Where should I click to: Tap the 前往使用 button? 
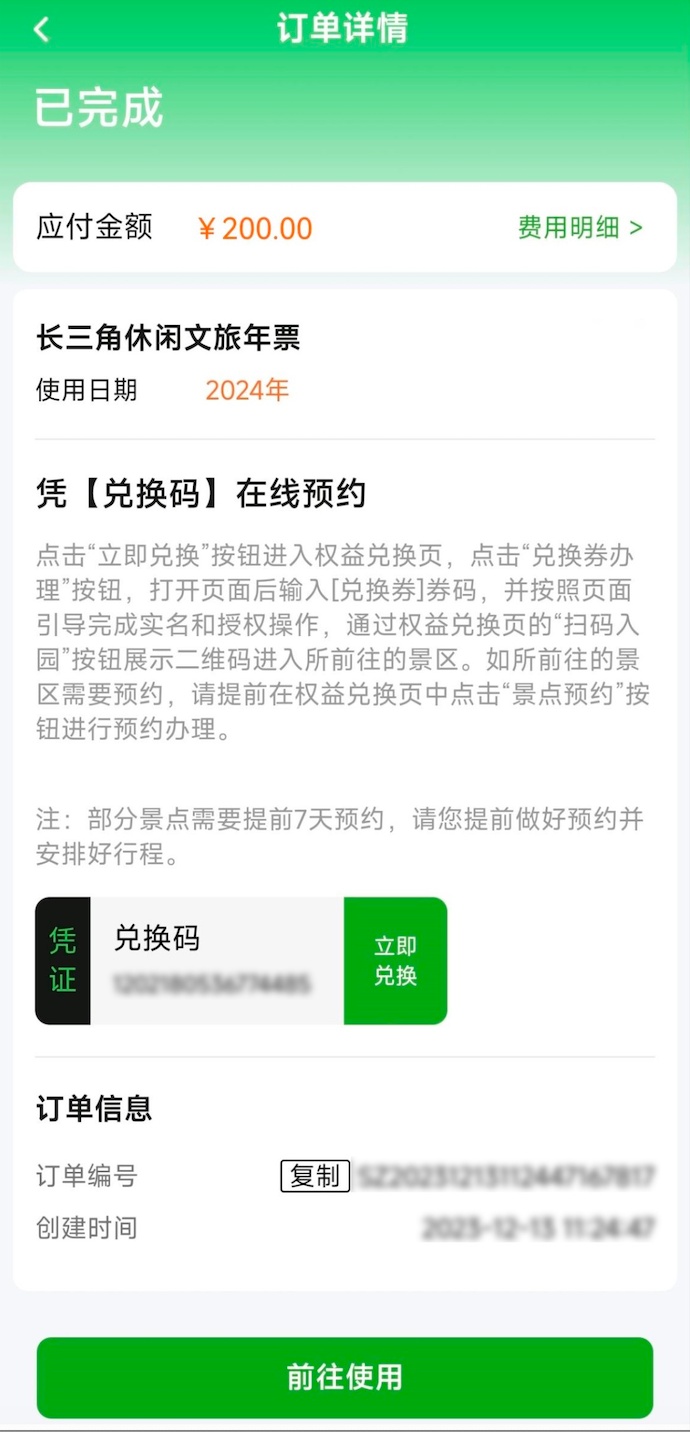click(345, 1377)
